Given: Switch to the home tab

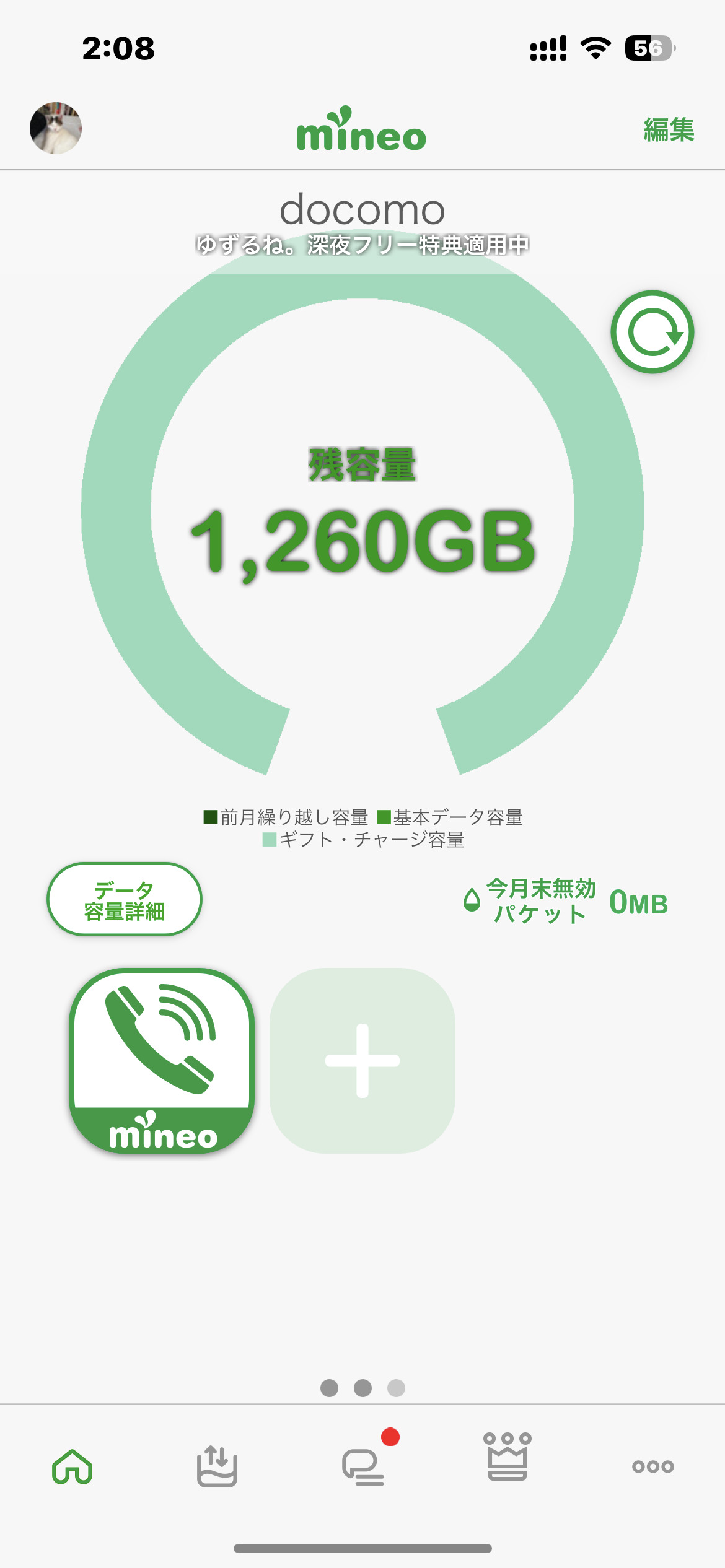Looking at the screenshot, I should pos(72,1466).
